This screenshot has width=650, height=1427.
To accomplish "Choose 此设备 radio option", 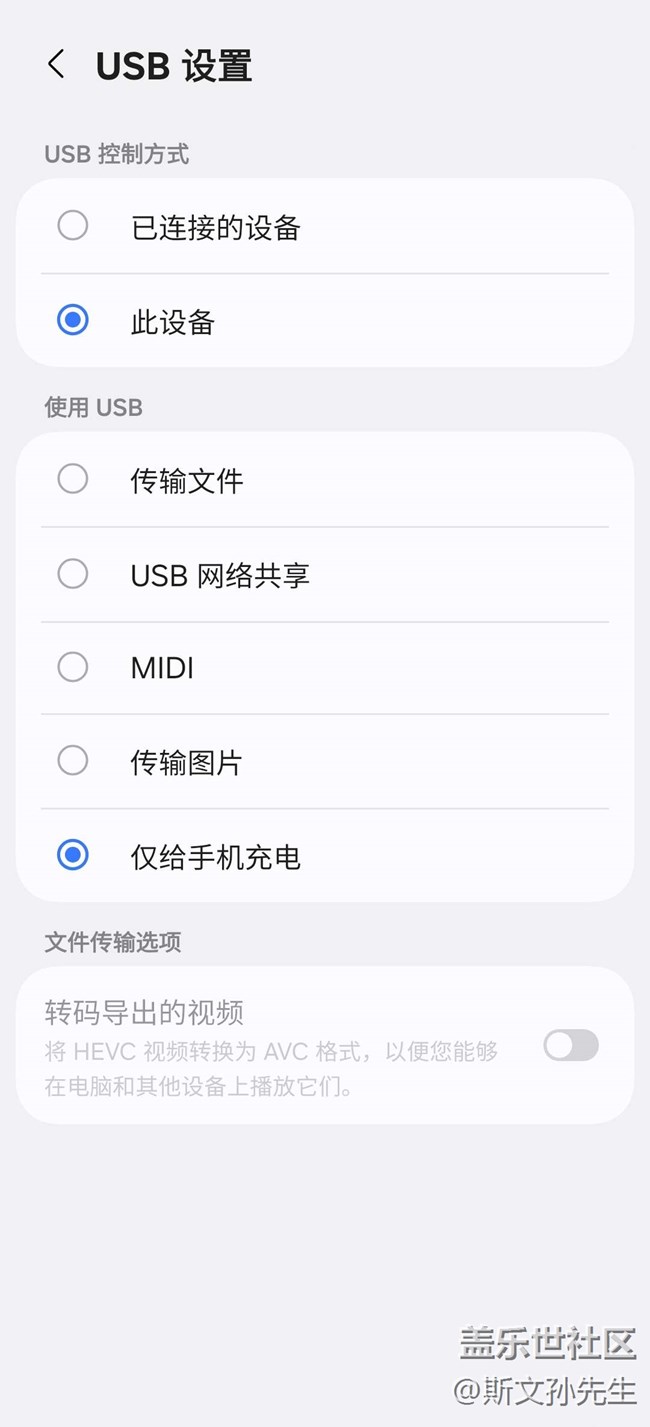I will click(x=73, y=321).
